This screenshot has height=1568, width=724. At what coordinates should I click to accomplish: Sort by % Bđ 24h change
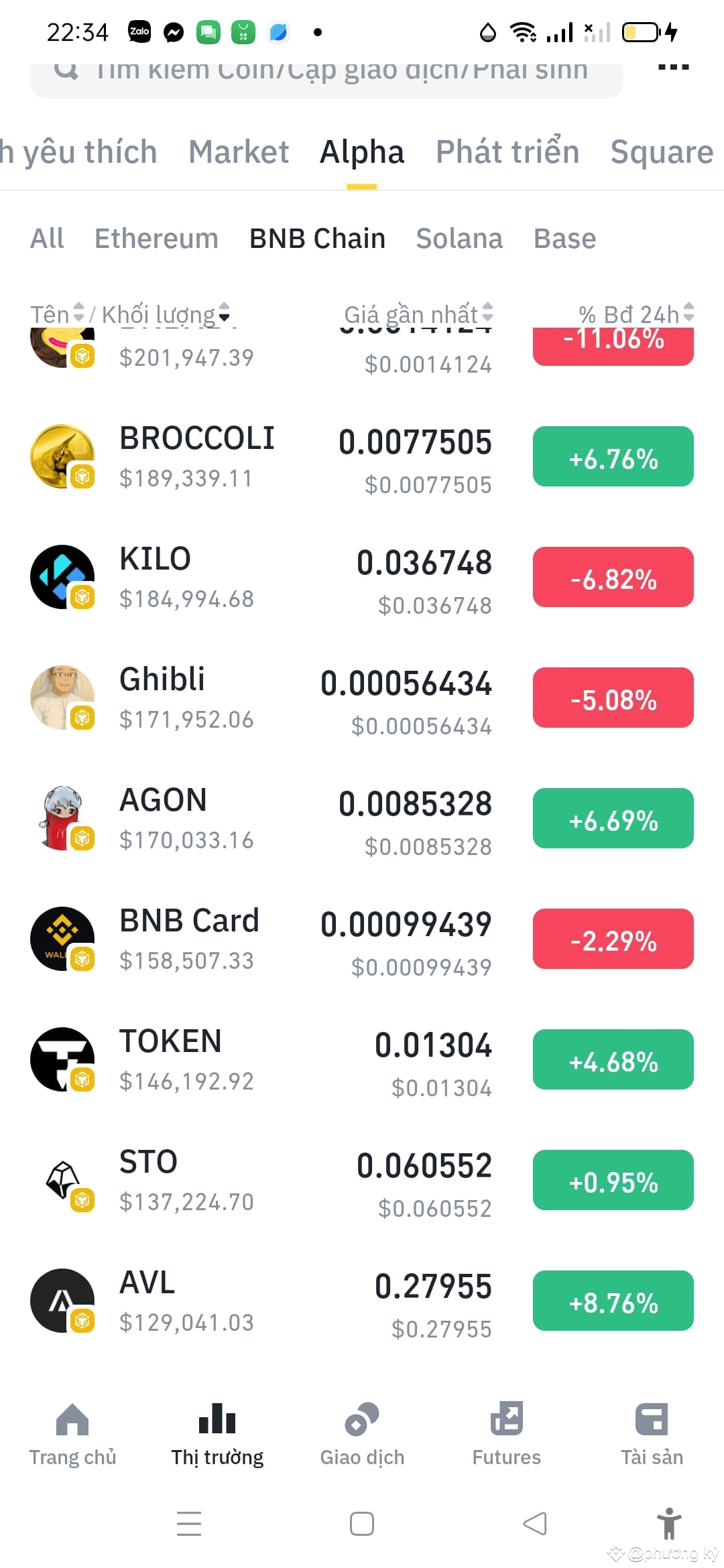(x=633, y=313)
